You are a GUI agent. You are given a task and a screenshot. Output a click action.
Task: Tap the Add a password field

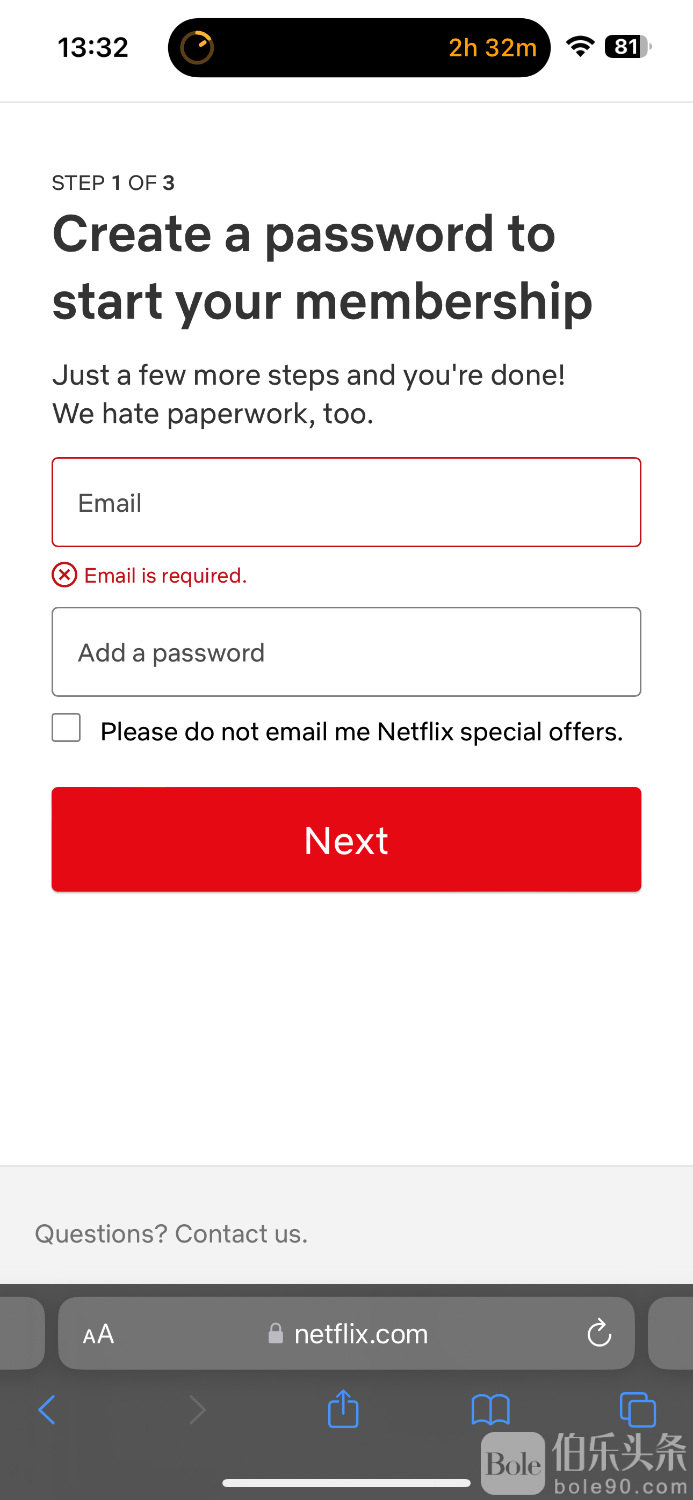pos(346,652)
